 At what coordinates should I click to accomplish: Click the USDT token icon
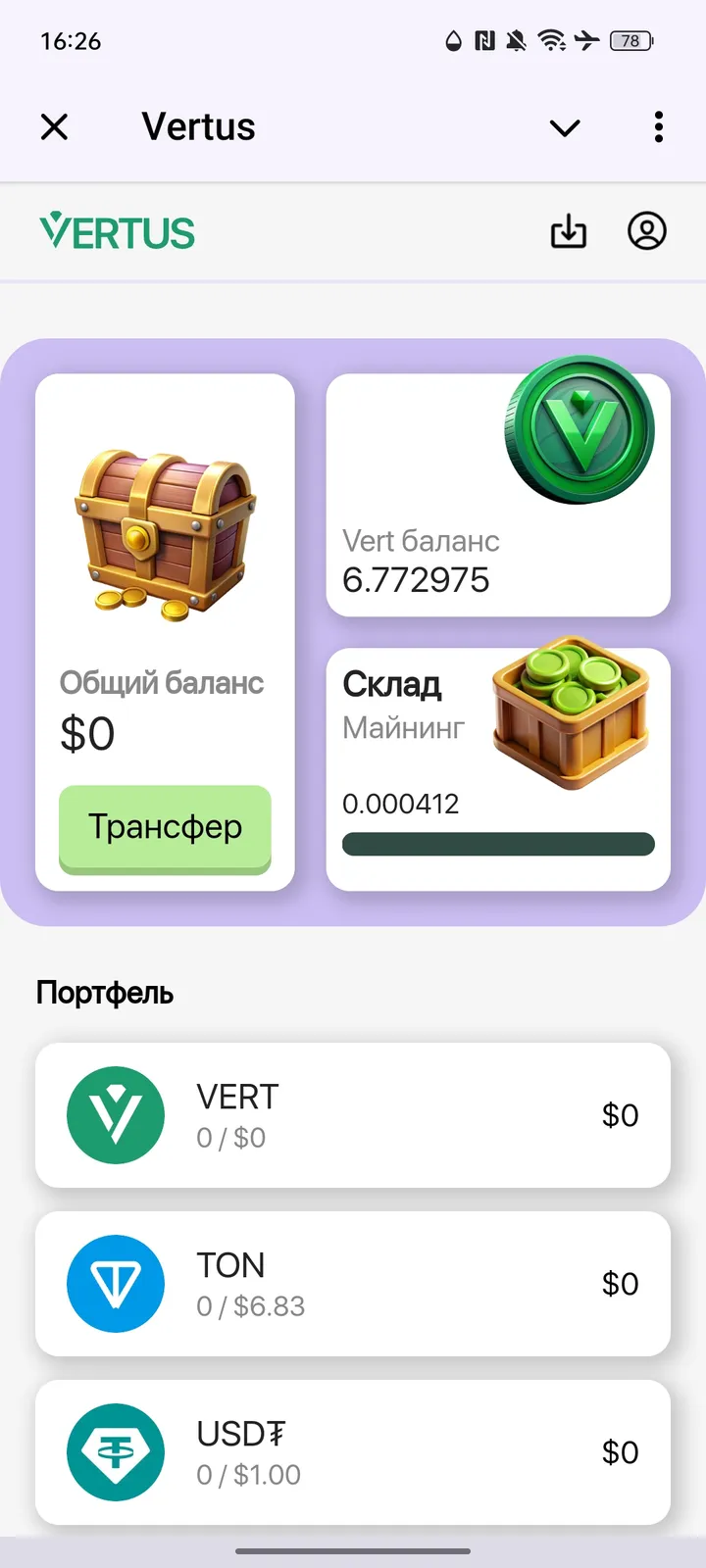115,1452
